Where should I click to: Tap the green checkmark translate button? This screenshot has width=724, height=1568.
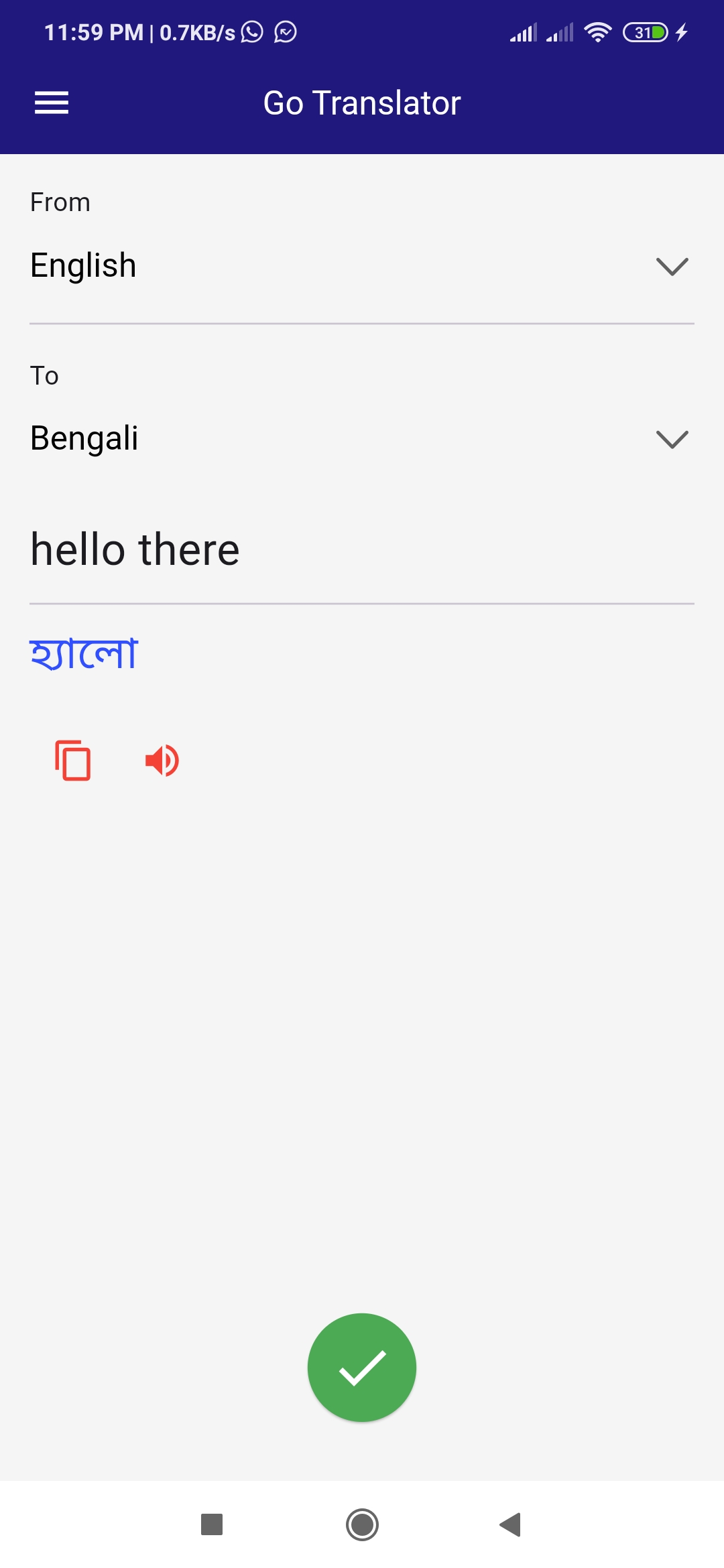coord(362,1367)
